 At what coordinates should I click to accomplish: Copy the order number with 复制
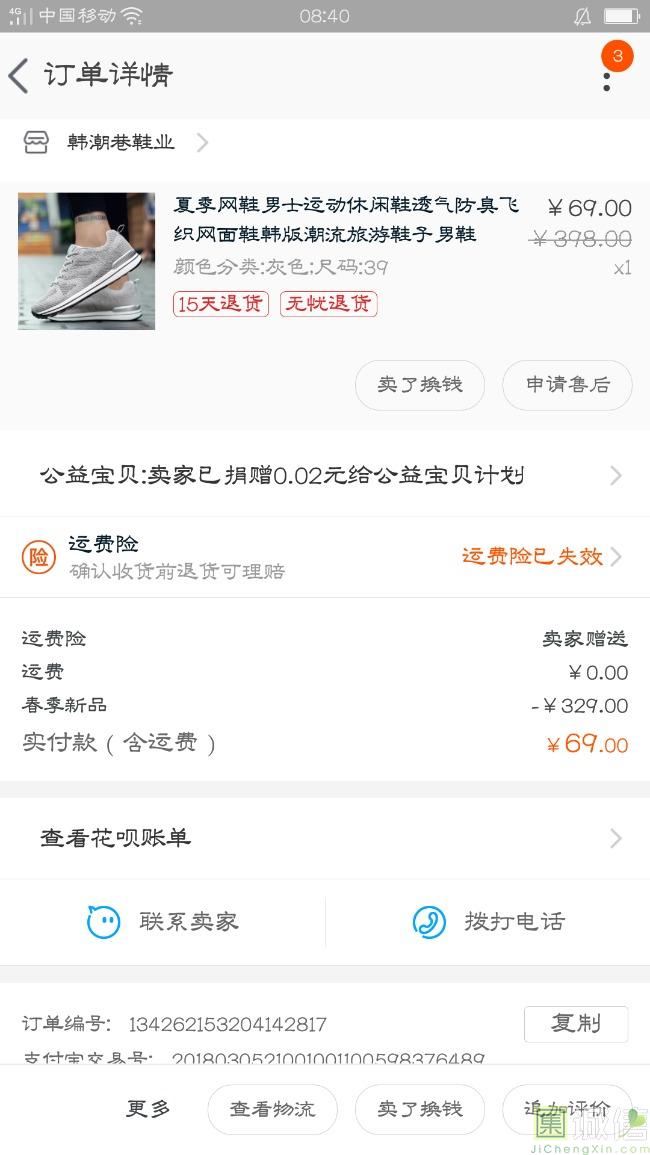tap(576, 1024)
